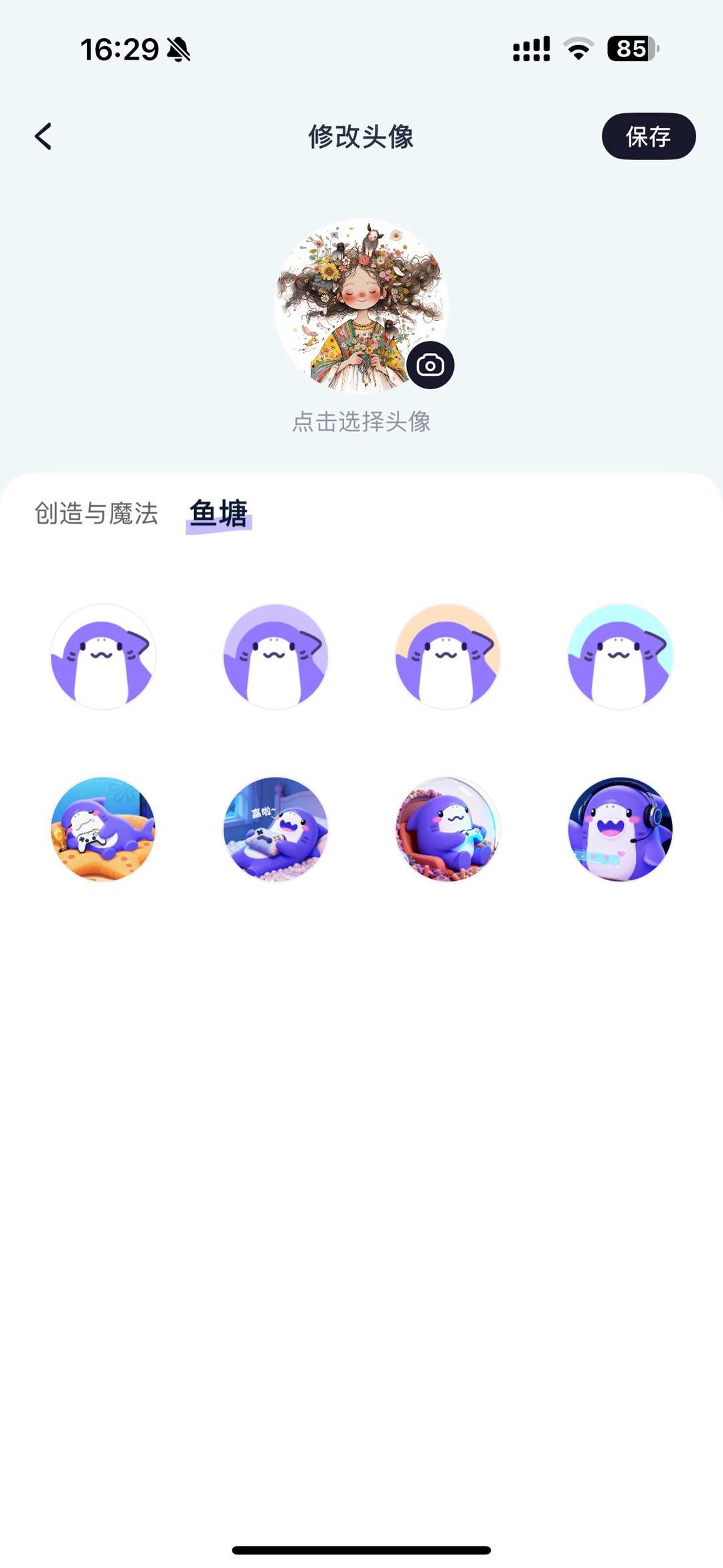The height and width of the screenshot is (1568, 723).
Task: Select the white background shark avatar
Action: [103, 657]
